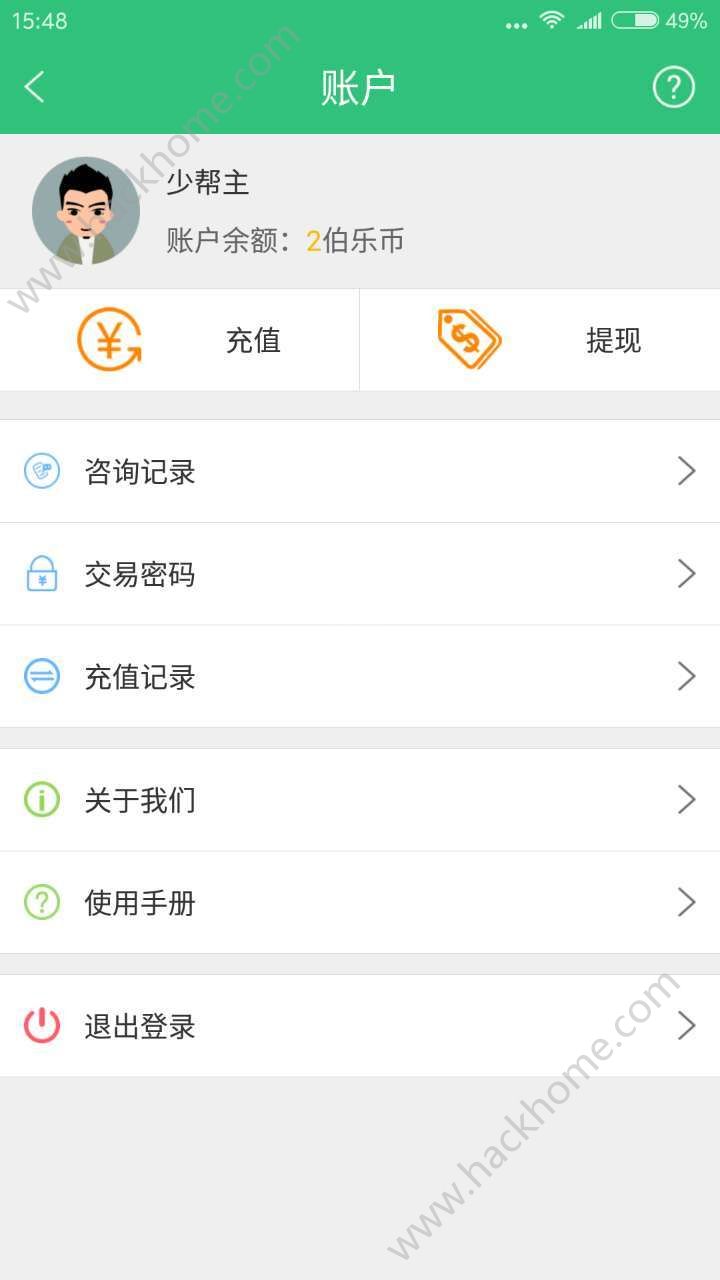Select the 退出登录 logout entry
Image resolution: width=720 pixels, height=1280 pixels.
click(x=140, y=1025)
